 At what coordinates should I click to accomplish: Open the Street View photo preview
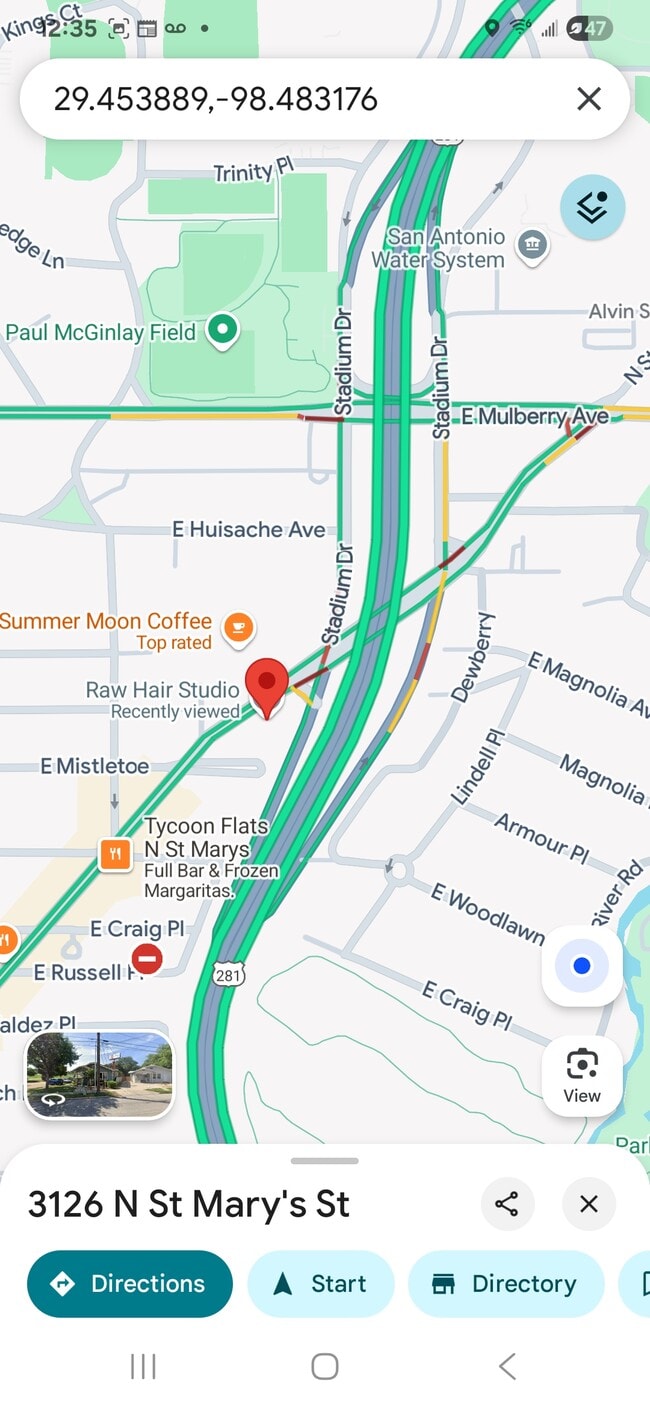(99, 1074)
